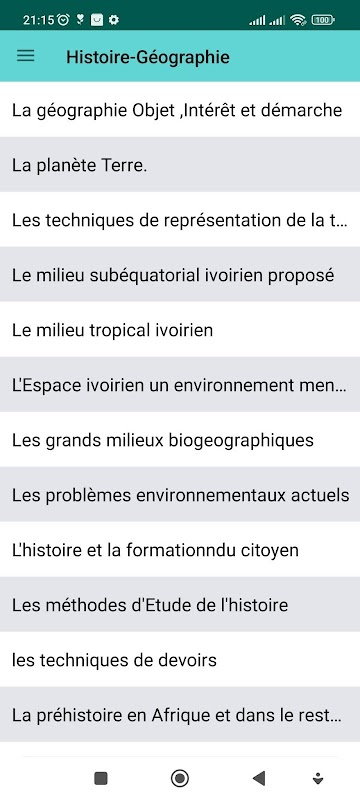Open Les grands milieux biogeographiques

[x=180, y=440]
